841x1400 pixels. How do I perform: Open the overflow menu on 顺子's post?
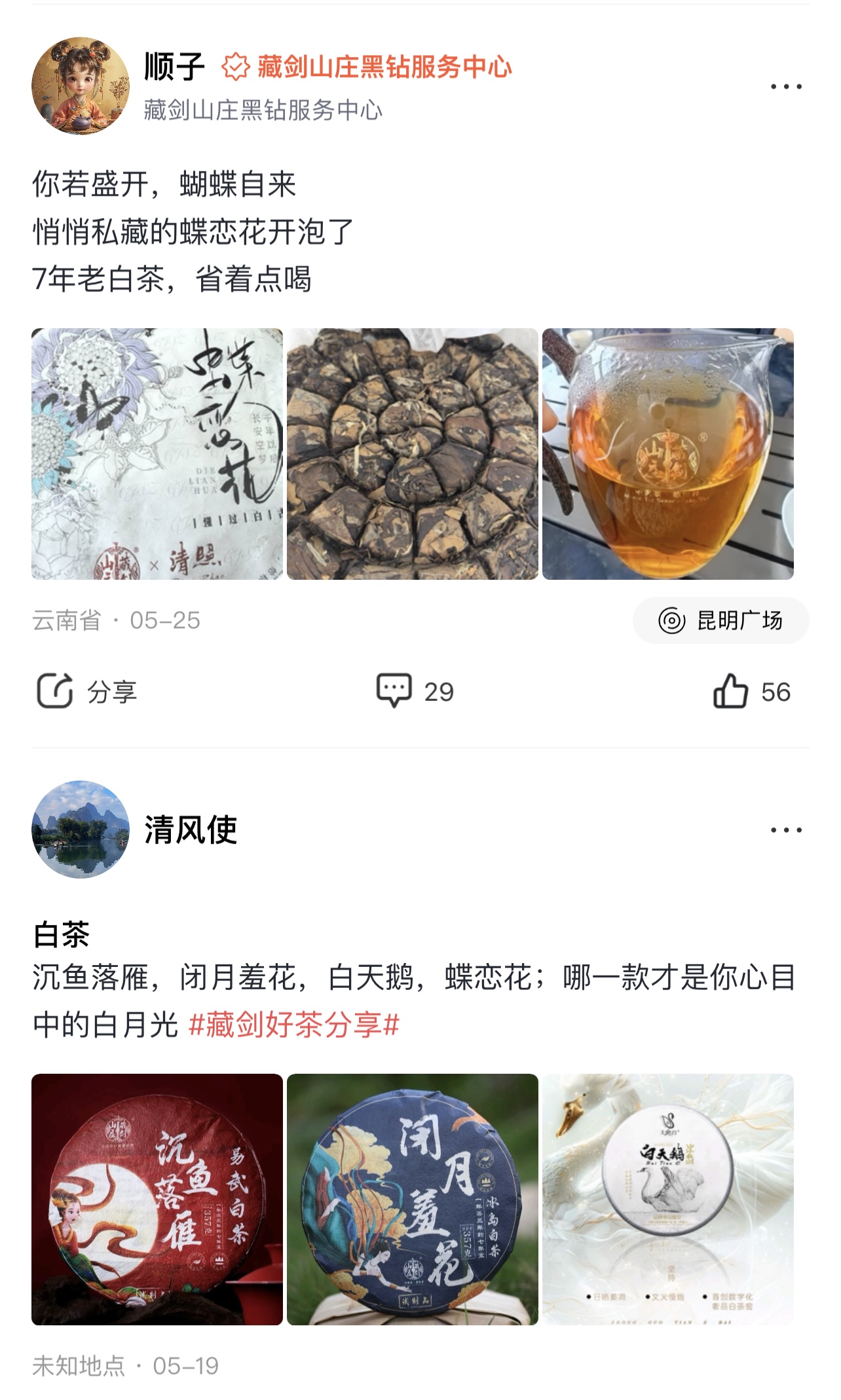tap(786, 86)
